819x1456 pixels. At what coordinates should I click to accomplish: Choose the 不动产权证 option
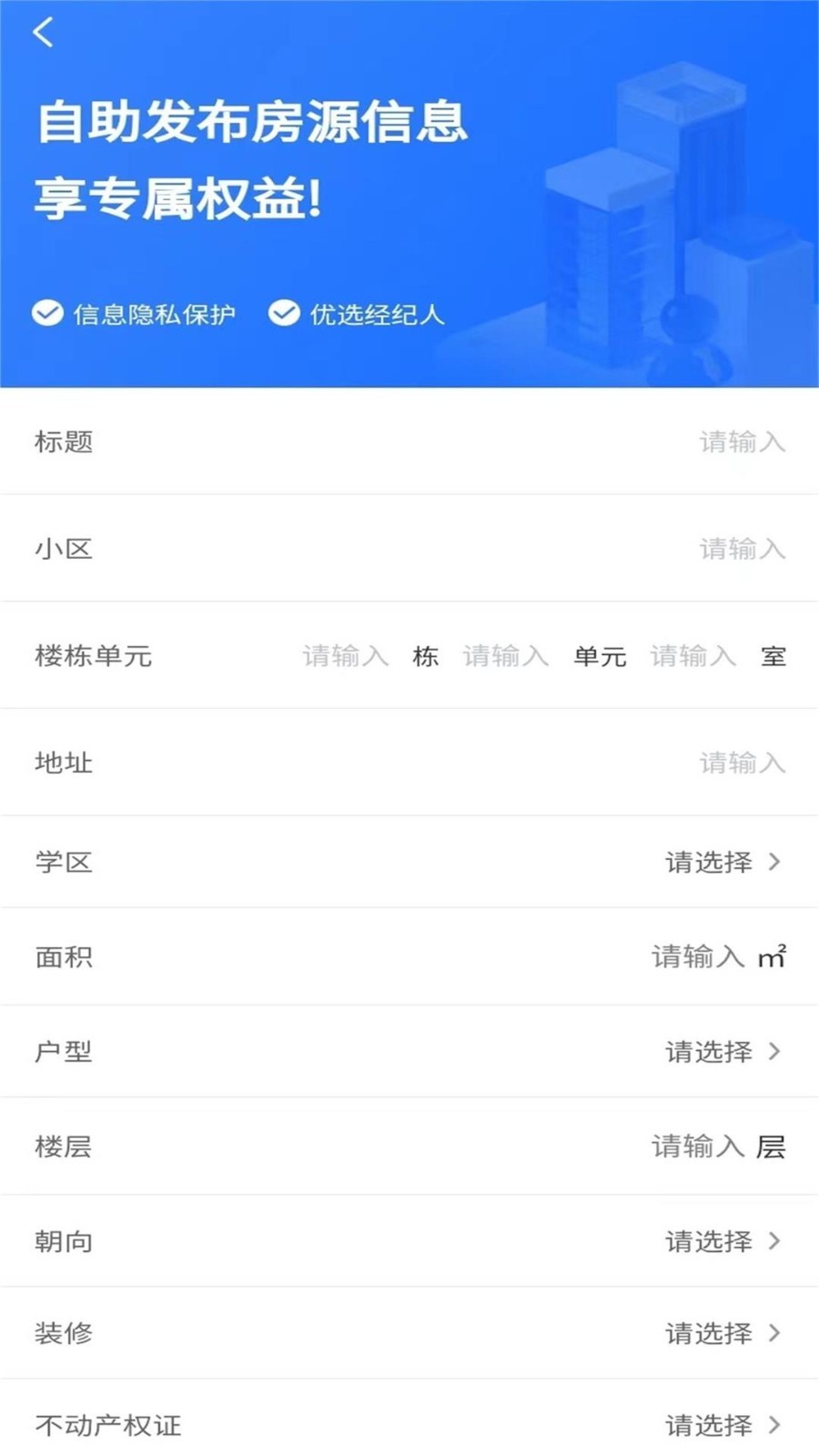click(723, 1425)
